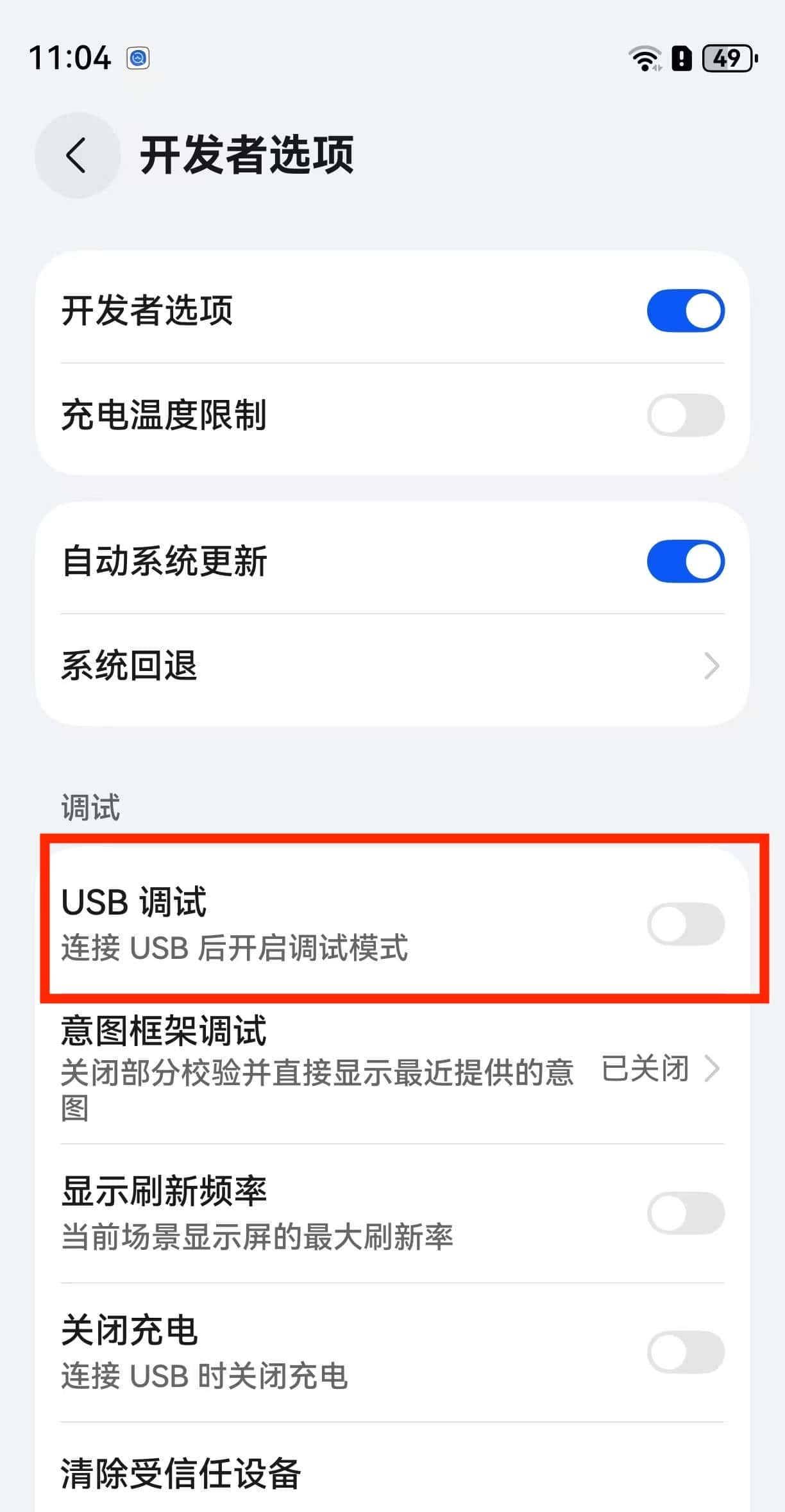Disable 自动系统更新

[x=685, y=561]
